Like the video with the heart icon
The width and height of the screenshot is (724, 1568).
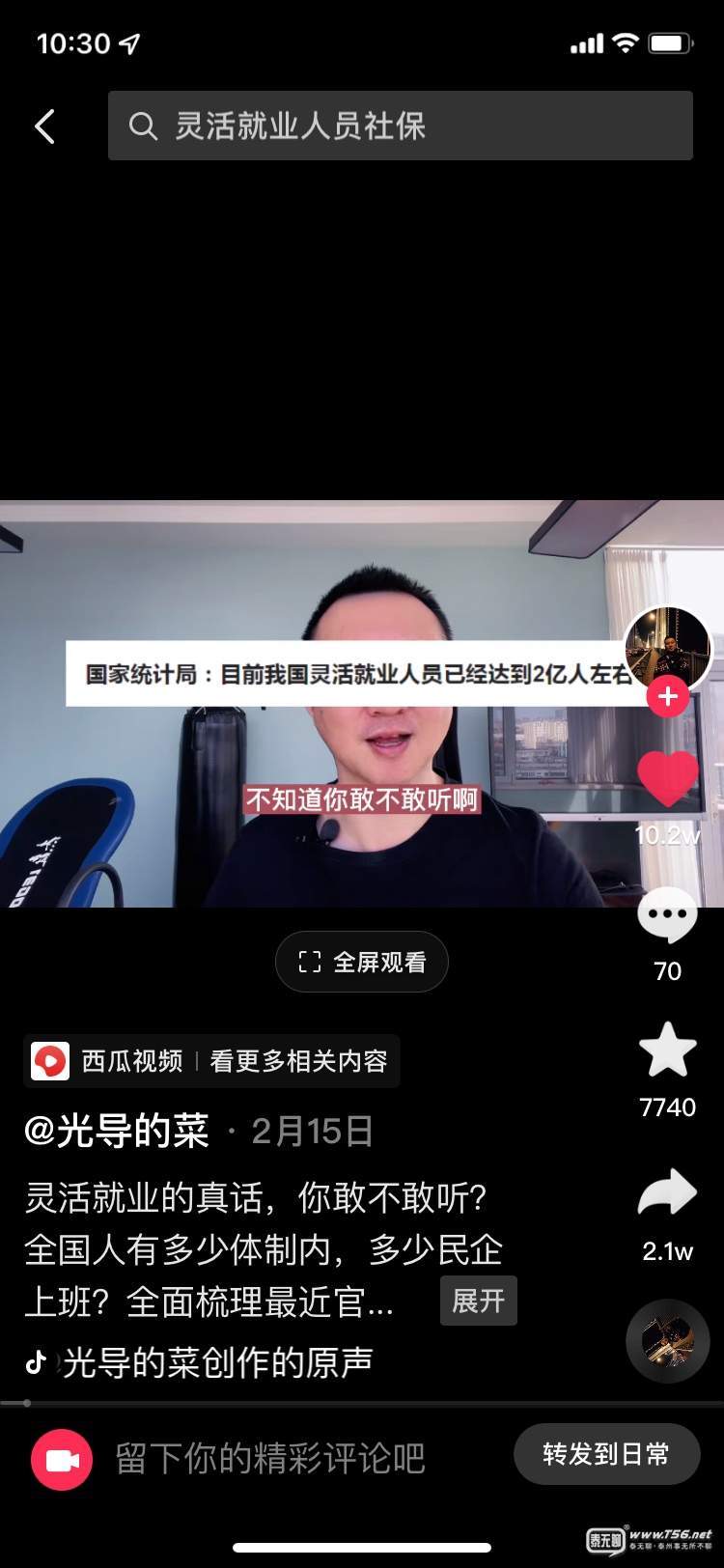click(667, 778)
